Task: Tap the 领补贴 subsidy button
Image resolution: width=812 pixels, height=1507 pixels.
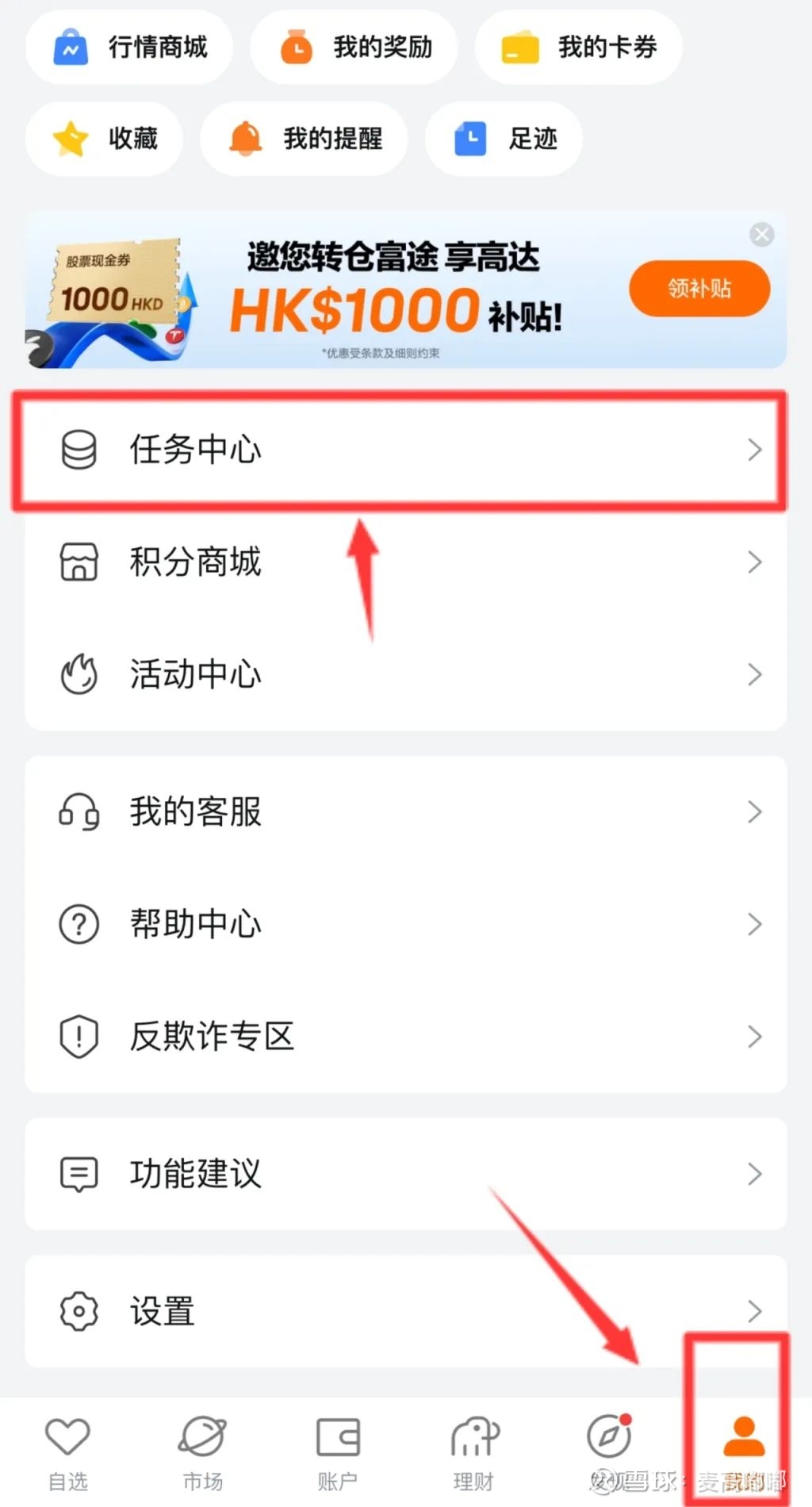Action: [699, 290]
